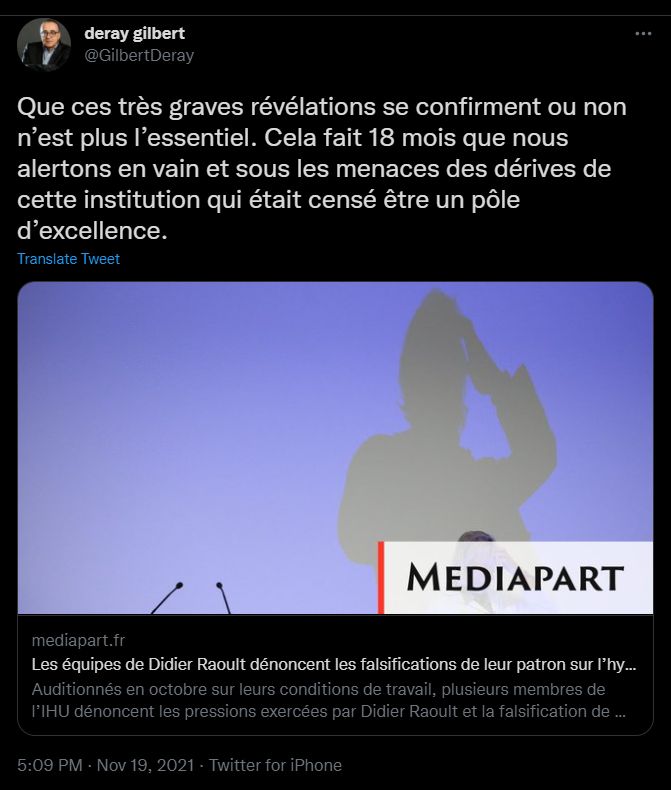Image resolution: width=671 pixels, height=790 pixels.
Task: Open the Mediapart article card
Action: pos(335,508)
